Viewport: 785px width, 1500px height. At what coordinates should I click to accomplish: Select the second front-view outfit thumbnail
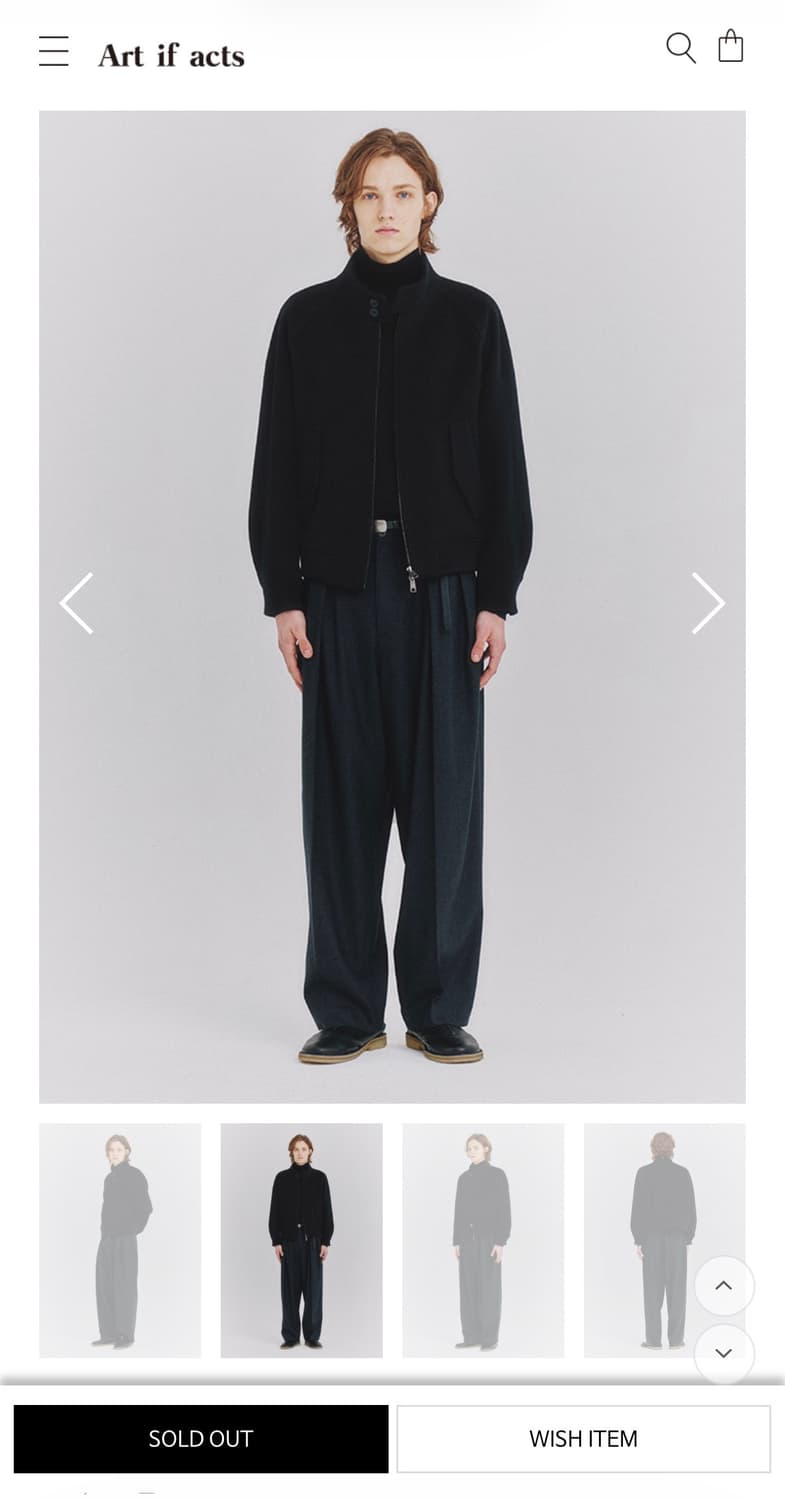[x=301, y=1240]
